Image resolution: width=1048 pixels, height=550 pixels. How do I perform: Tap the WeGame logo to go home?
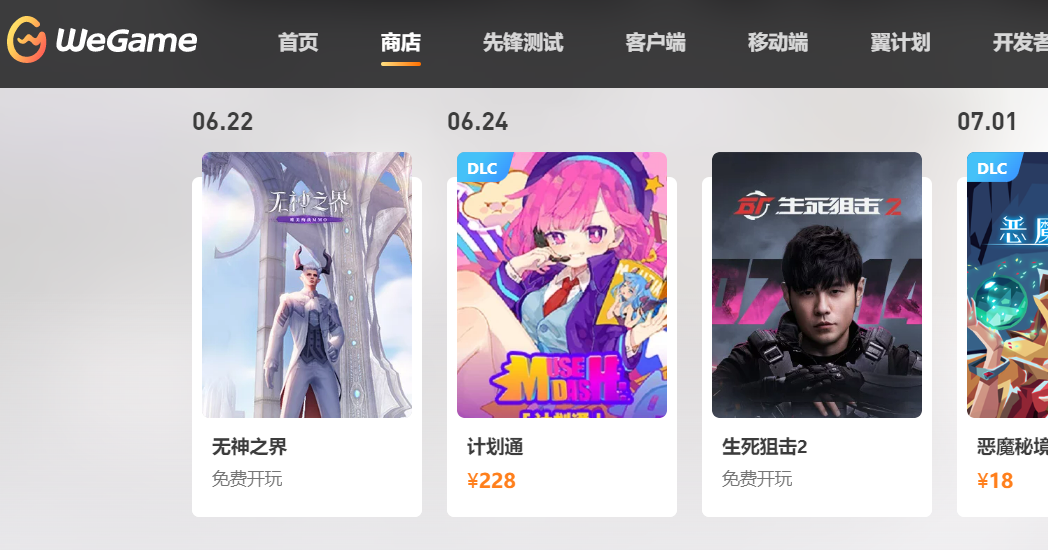(x=102, y=41)
